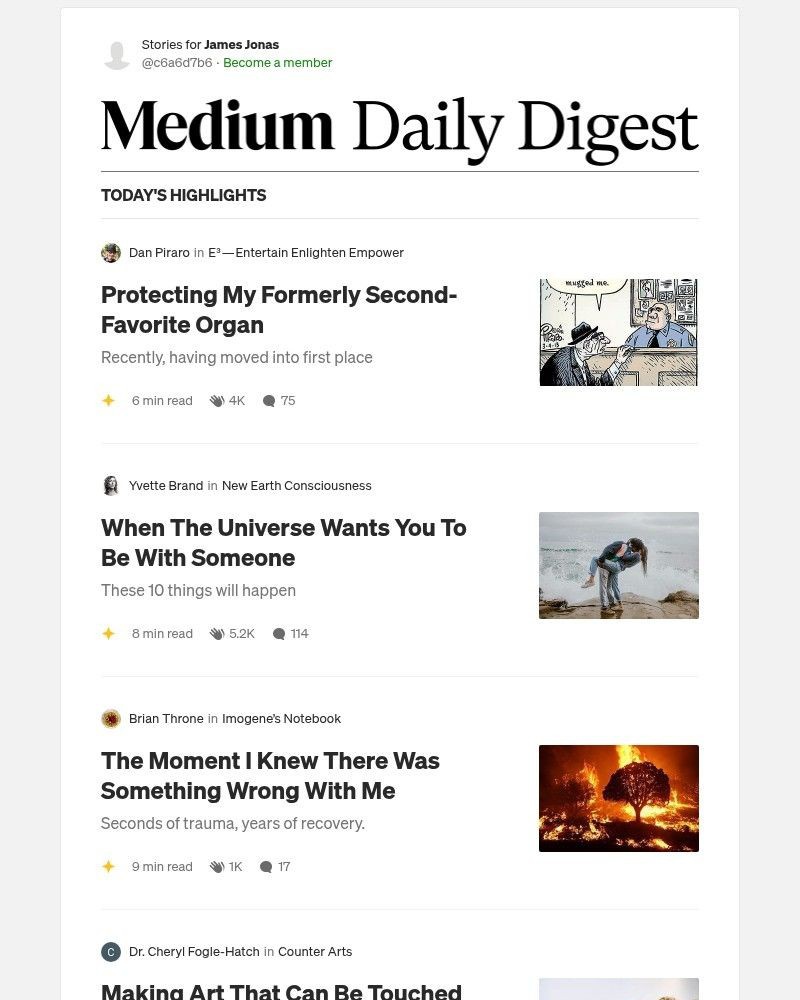Open the Counter Arts publication
The width and height of the screenshot is (800, 1000).
tap(315, 952)
